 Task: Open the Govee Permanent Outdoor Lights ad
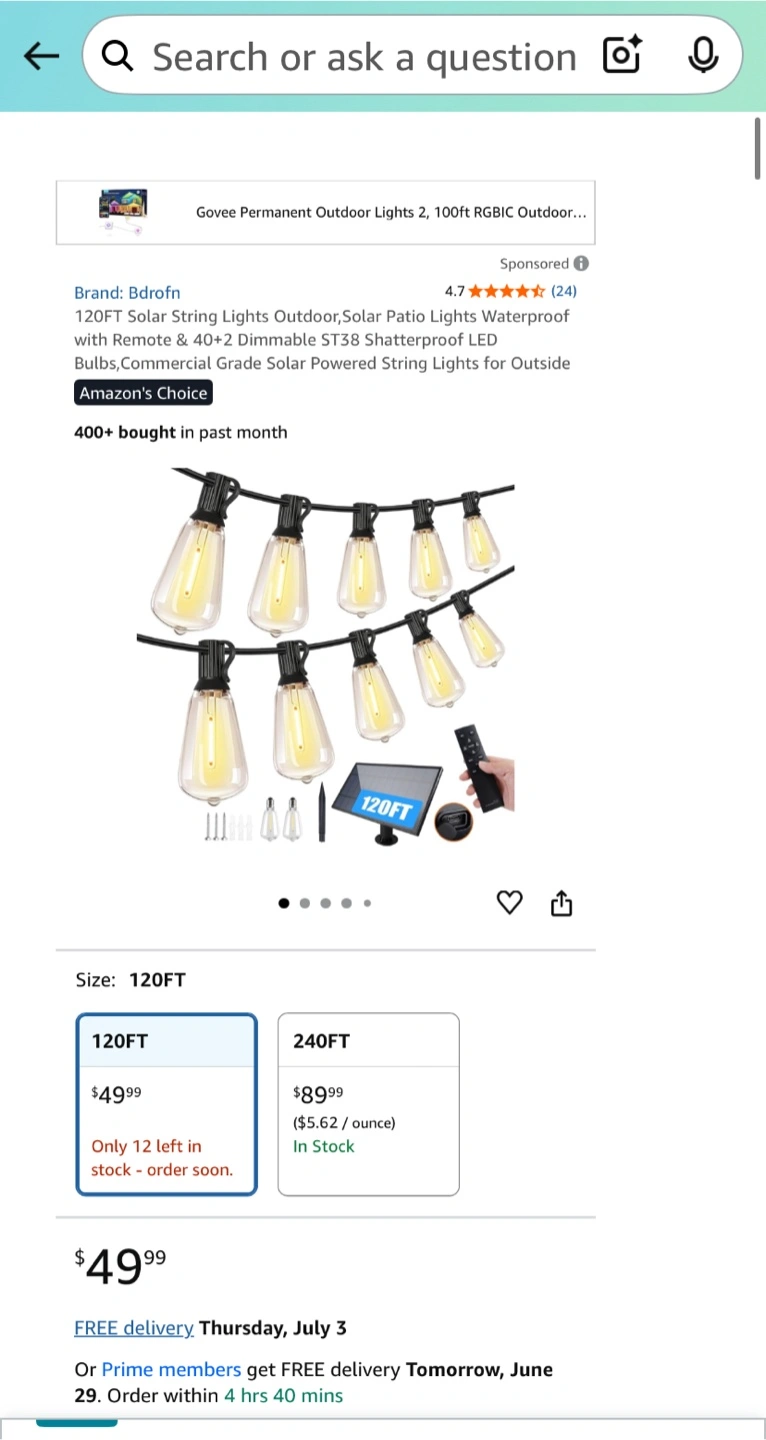coord(326,212)
